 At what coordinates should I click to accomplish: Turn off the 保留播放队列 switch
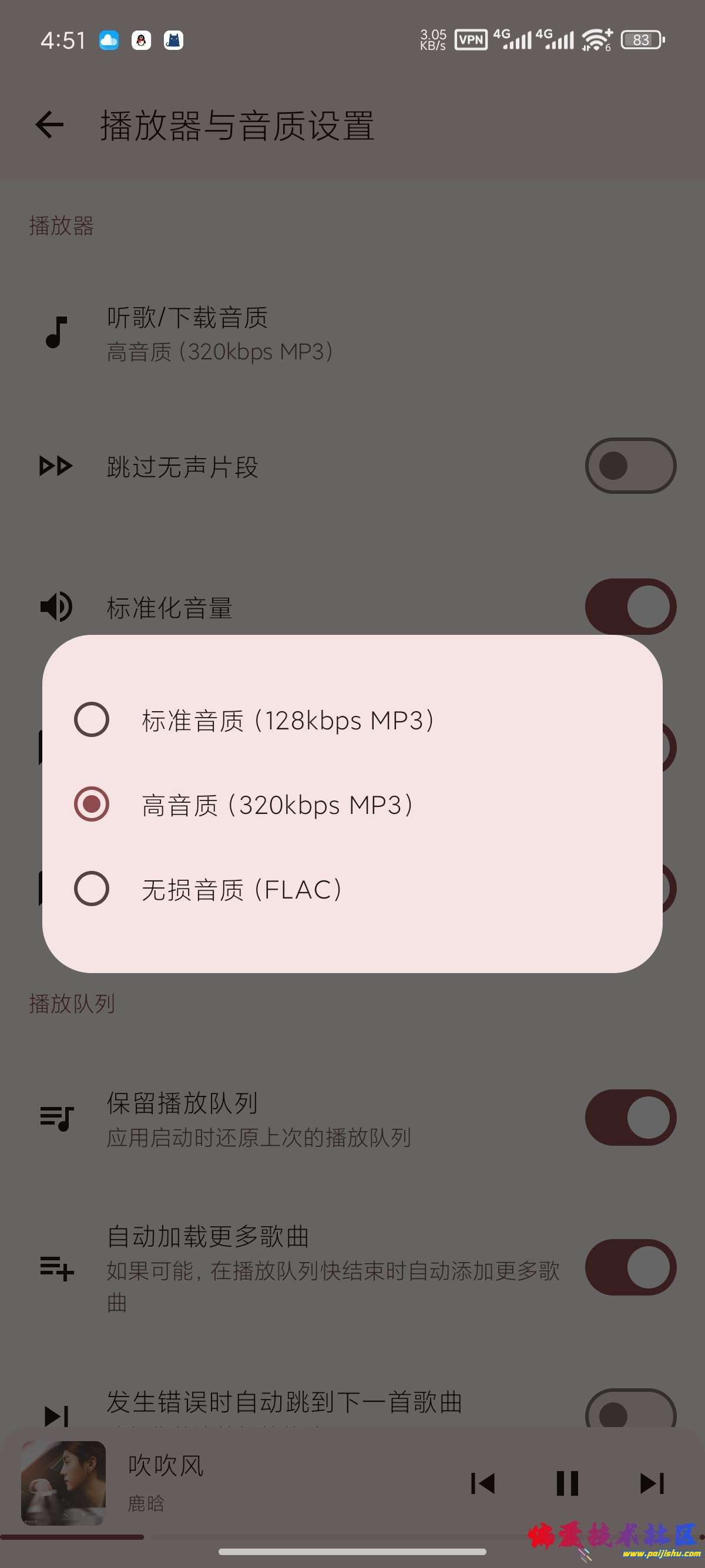[x=630, y=1118]
